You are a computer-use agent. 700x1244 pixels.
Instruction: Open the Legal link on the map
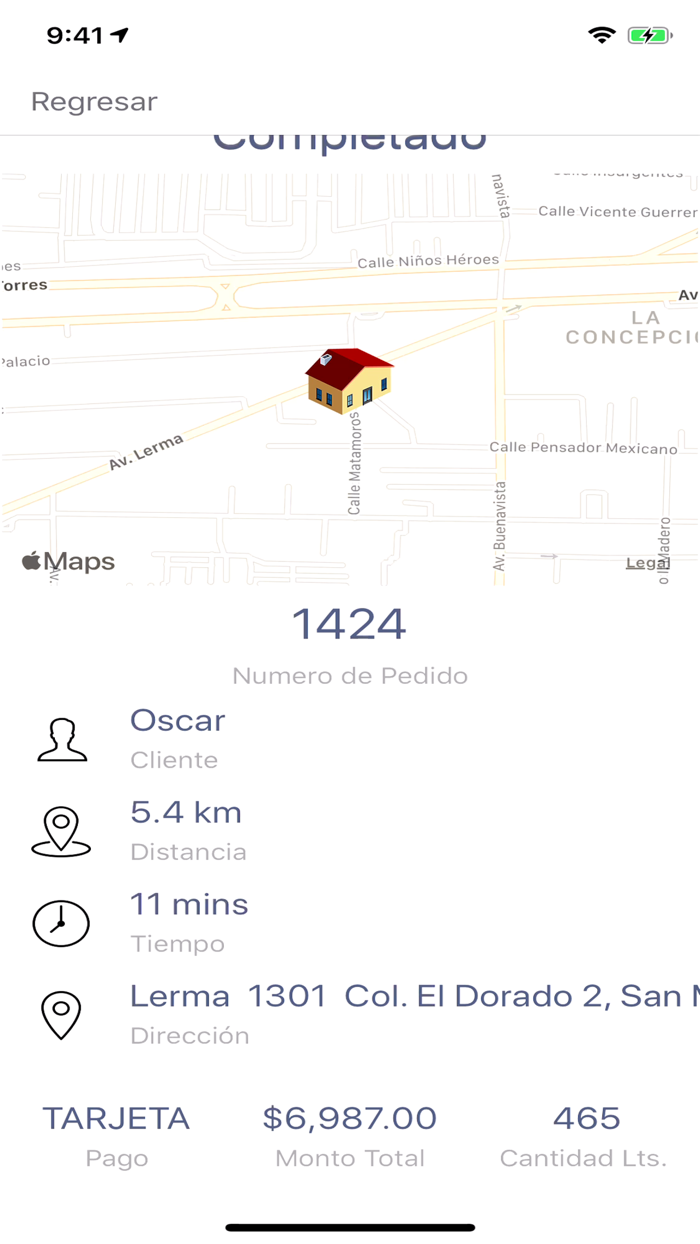(647, 563)
